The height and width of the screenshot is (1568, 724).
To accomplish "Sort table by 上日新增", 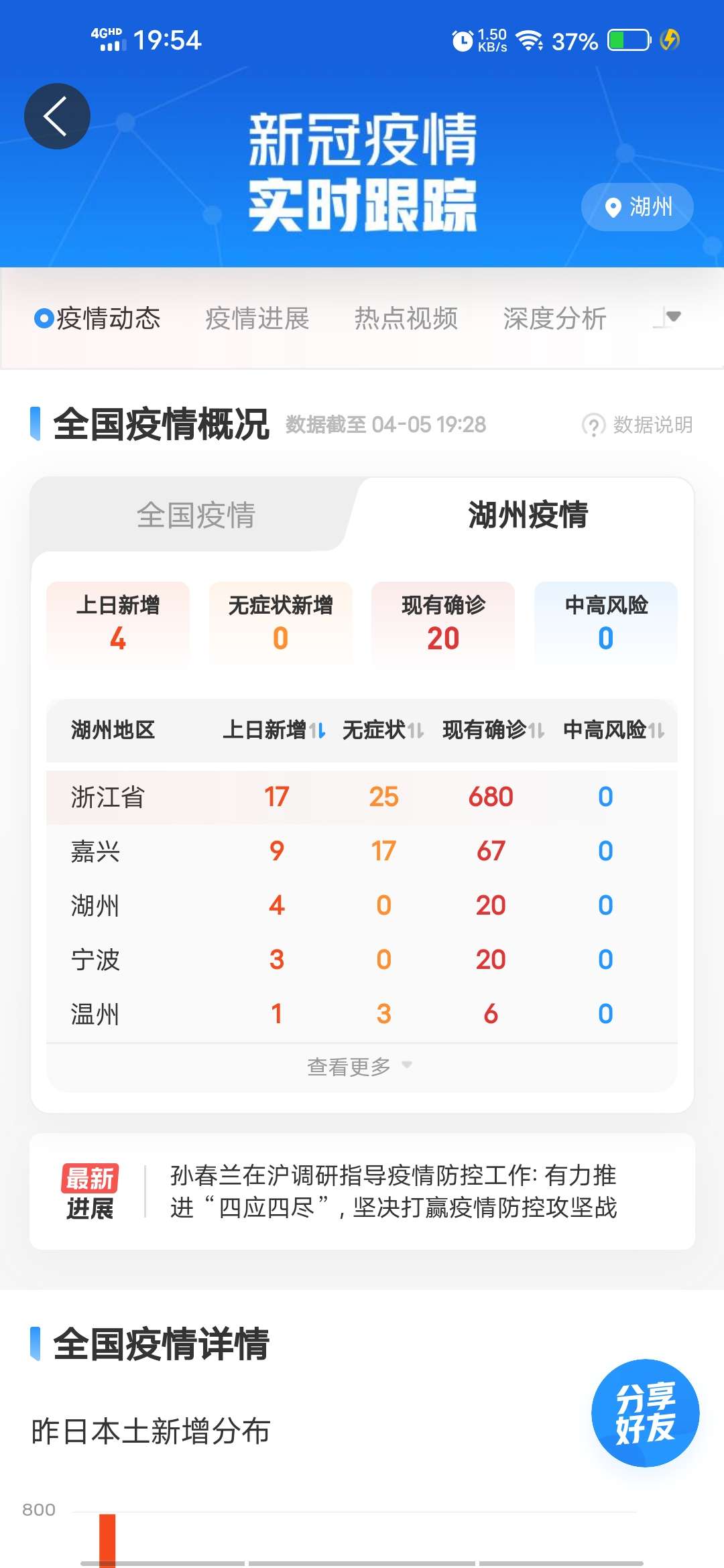I will click(x=274, y=730).
